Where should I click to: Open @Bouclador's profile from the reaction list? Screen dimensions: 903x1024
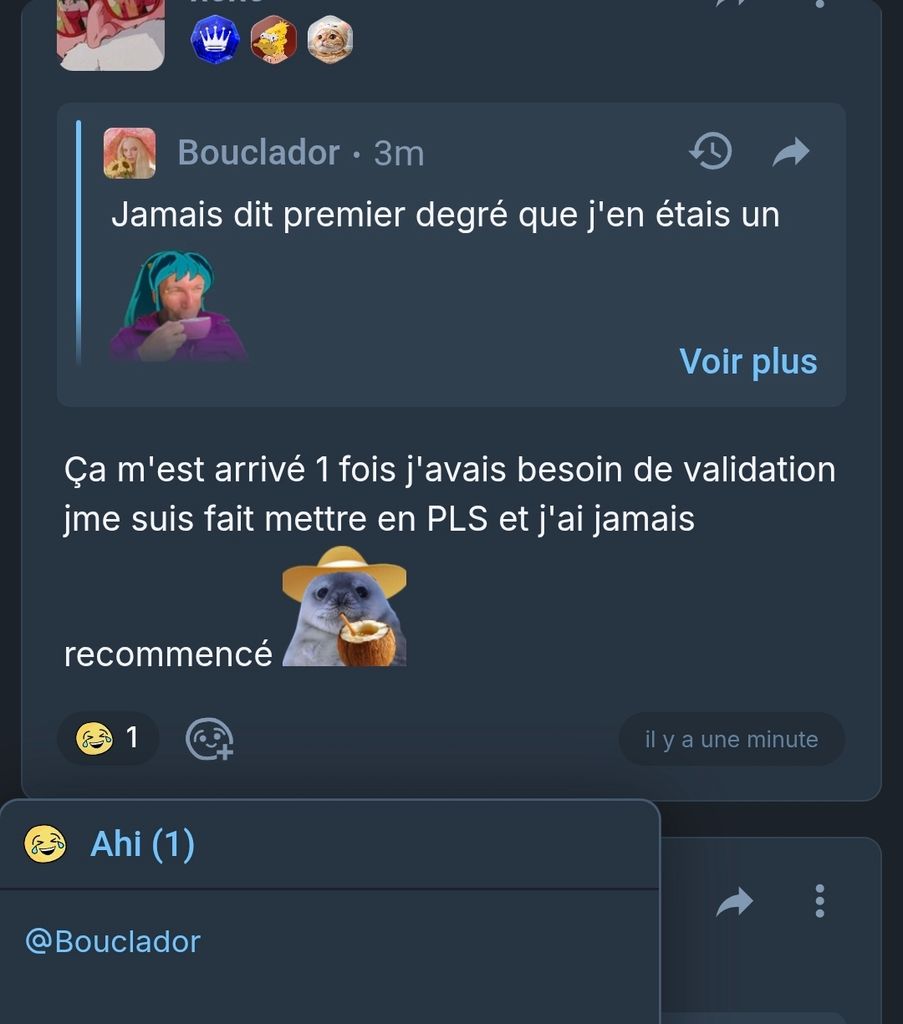coord(112,941)
